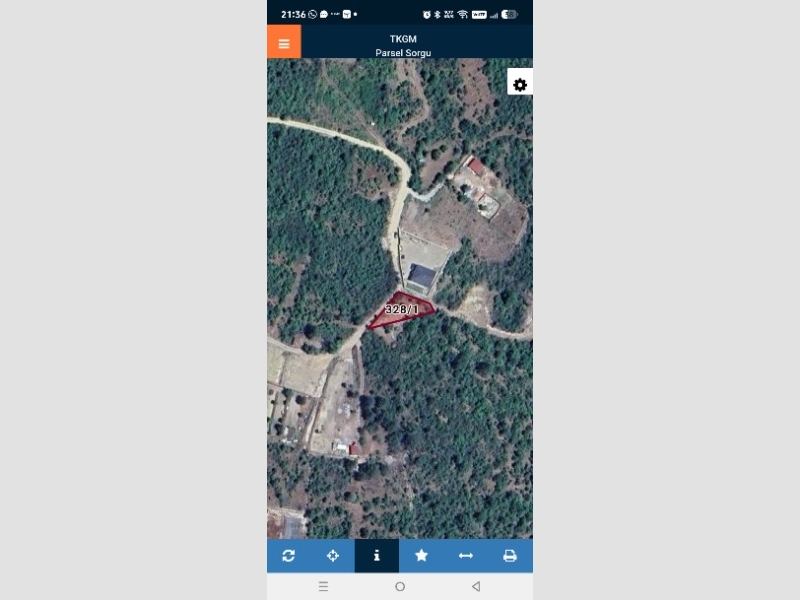
Task: Show parcel information panel
Action: click(377, 556)
